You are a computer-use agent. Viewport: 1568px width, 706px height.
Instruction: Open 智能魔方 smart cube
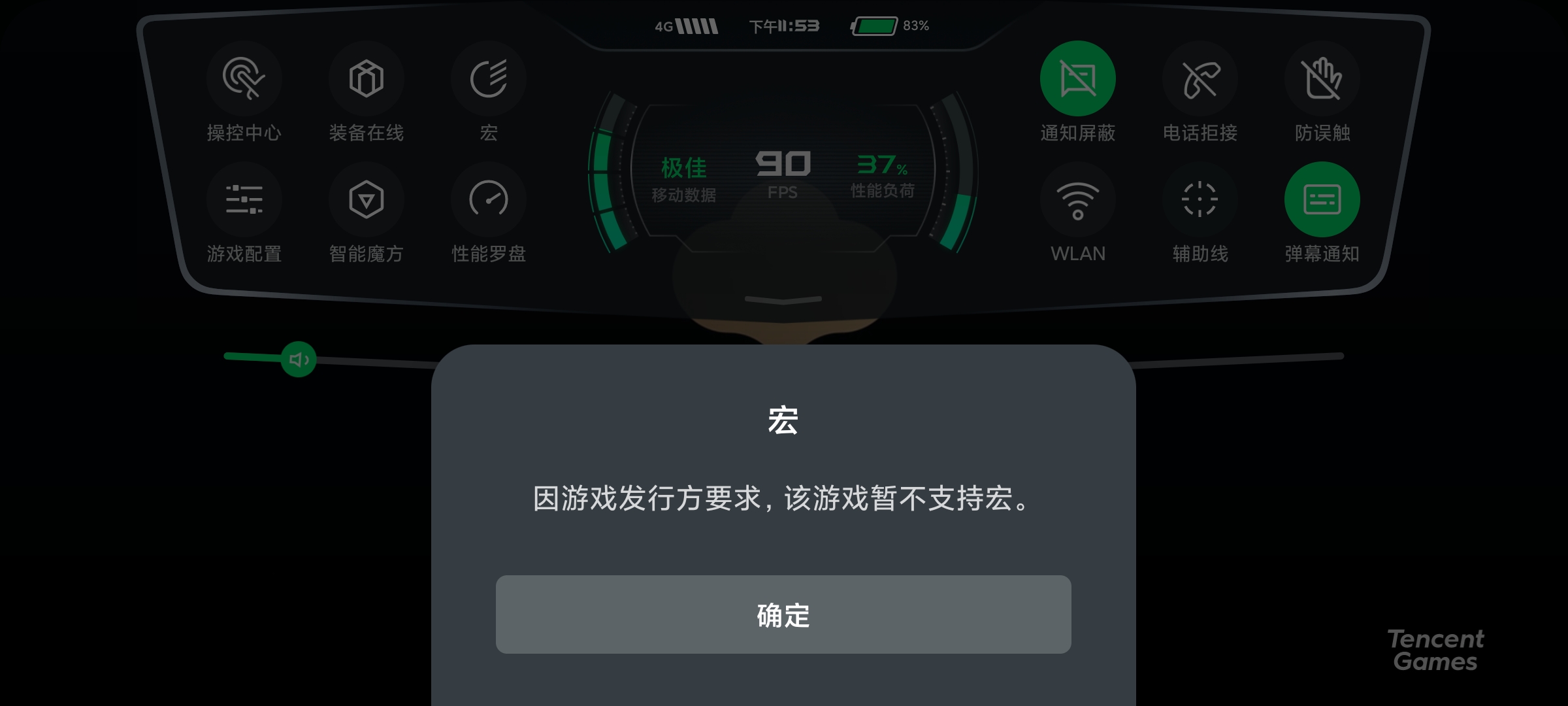[x=366, y=199]
